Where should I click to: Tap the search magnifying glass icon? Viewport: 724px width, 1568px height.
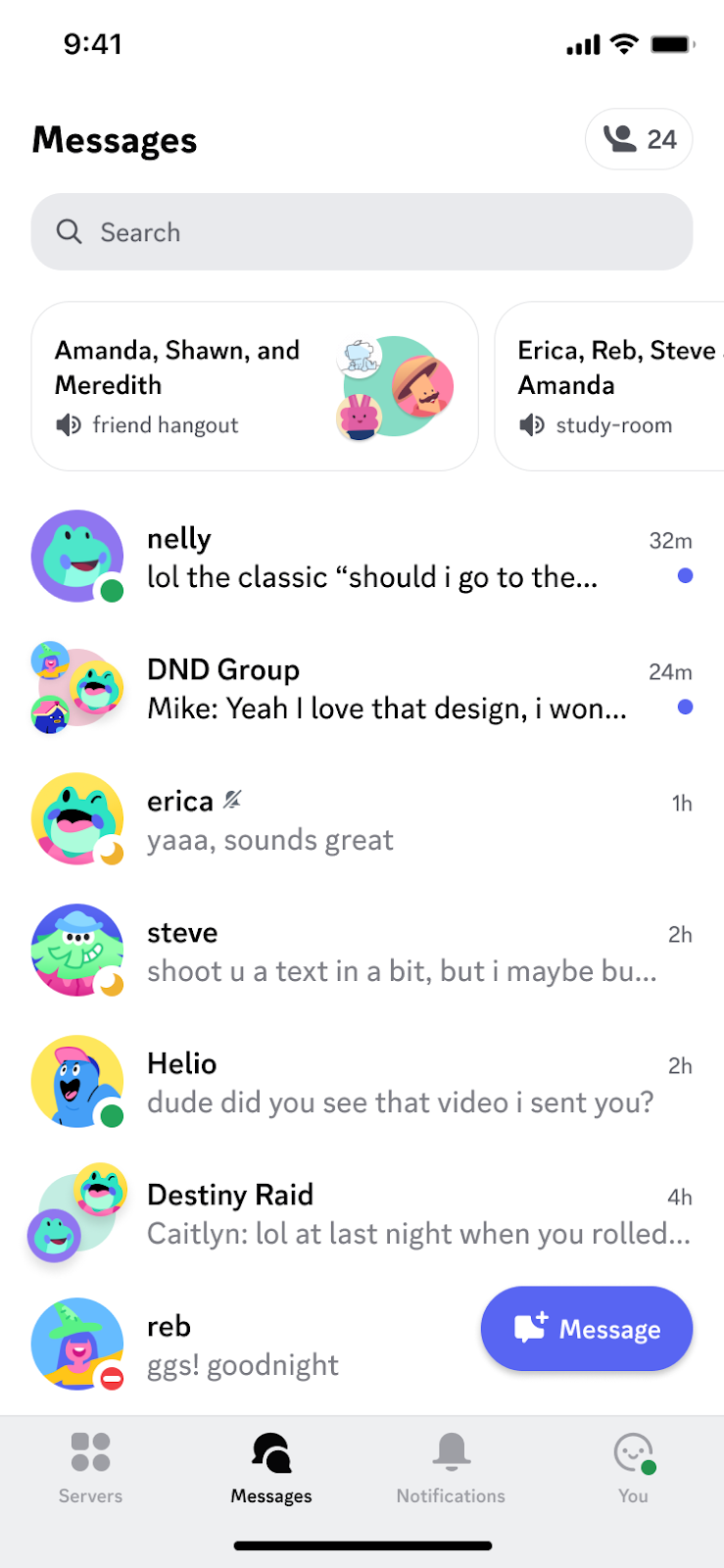click(x=69, y=231)
